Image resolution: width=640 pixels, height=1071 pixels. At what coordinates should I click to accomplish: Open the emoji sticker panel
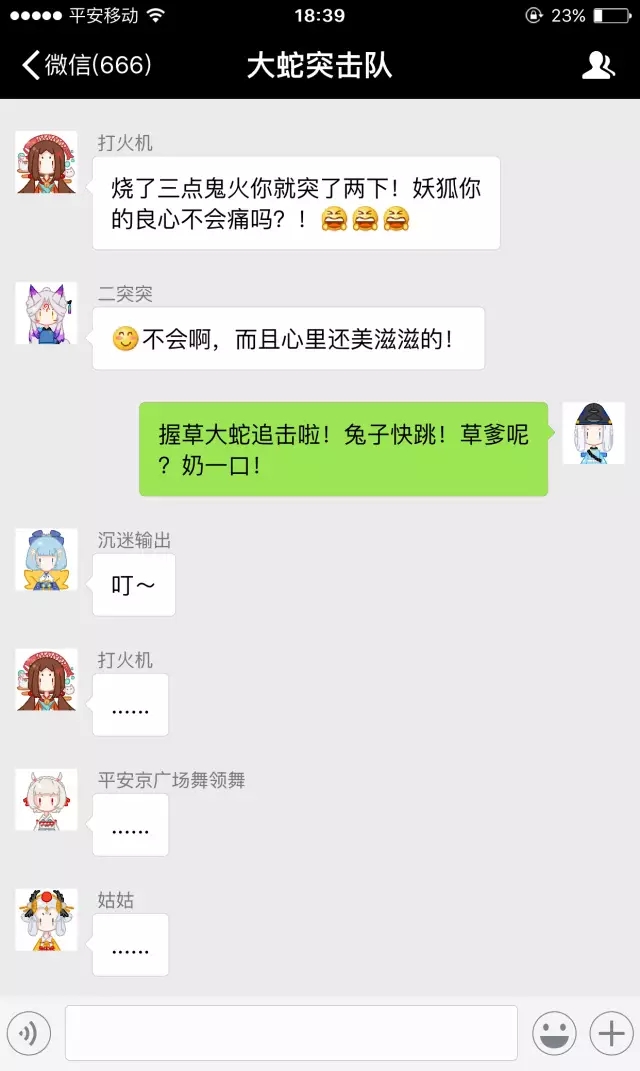point(553,1033)
